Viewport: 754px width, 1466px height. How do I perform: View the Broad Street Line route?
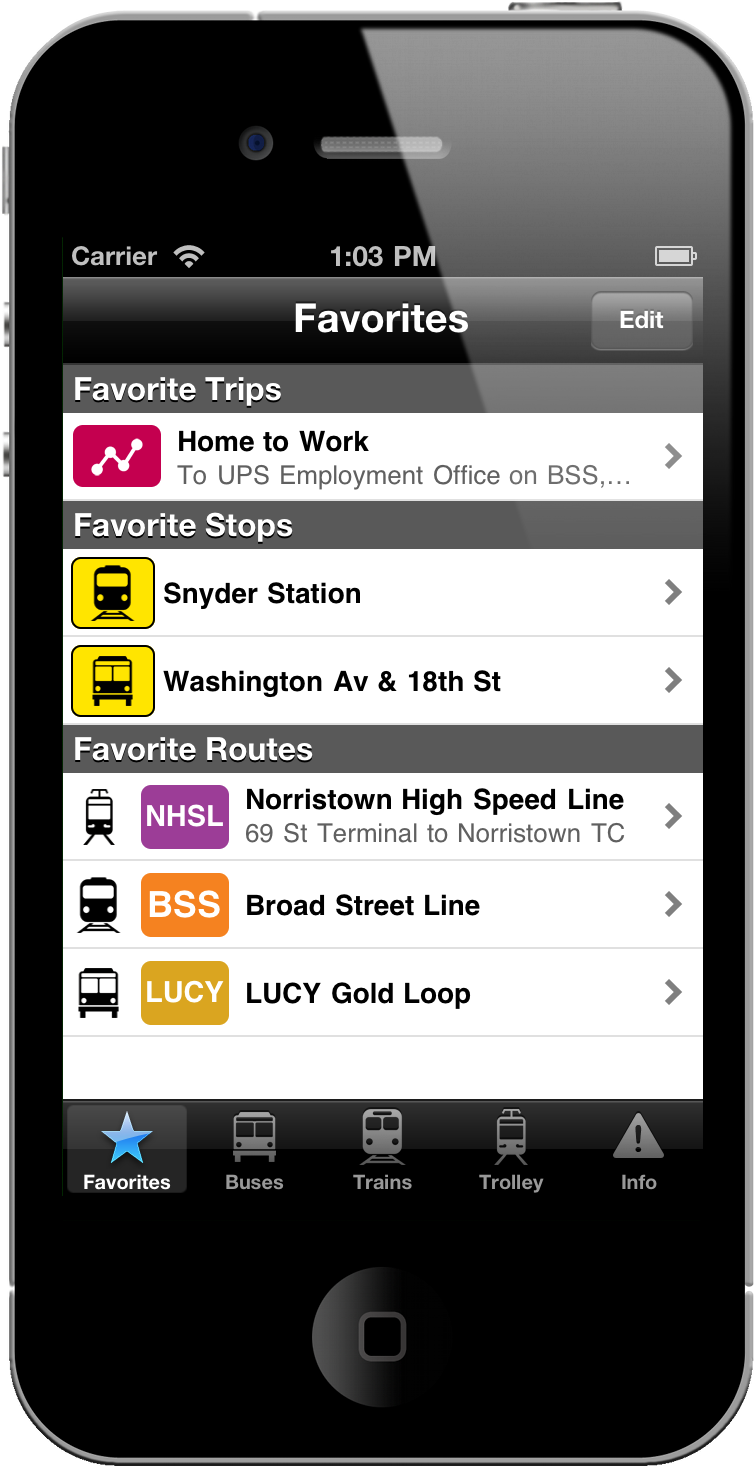click(x=383, y=905)
